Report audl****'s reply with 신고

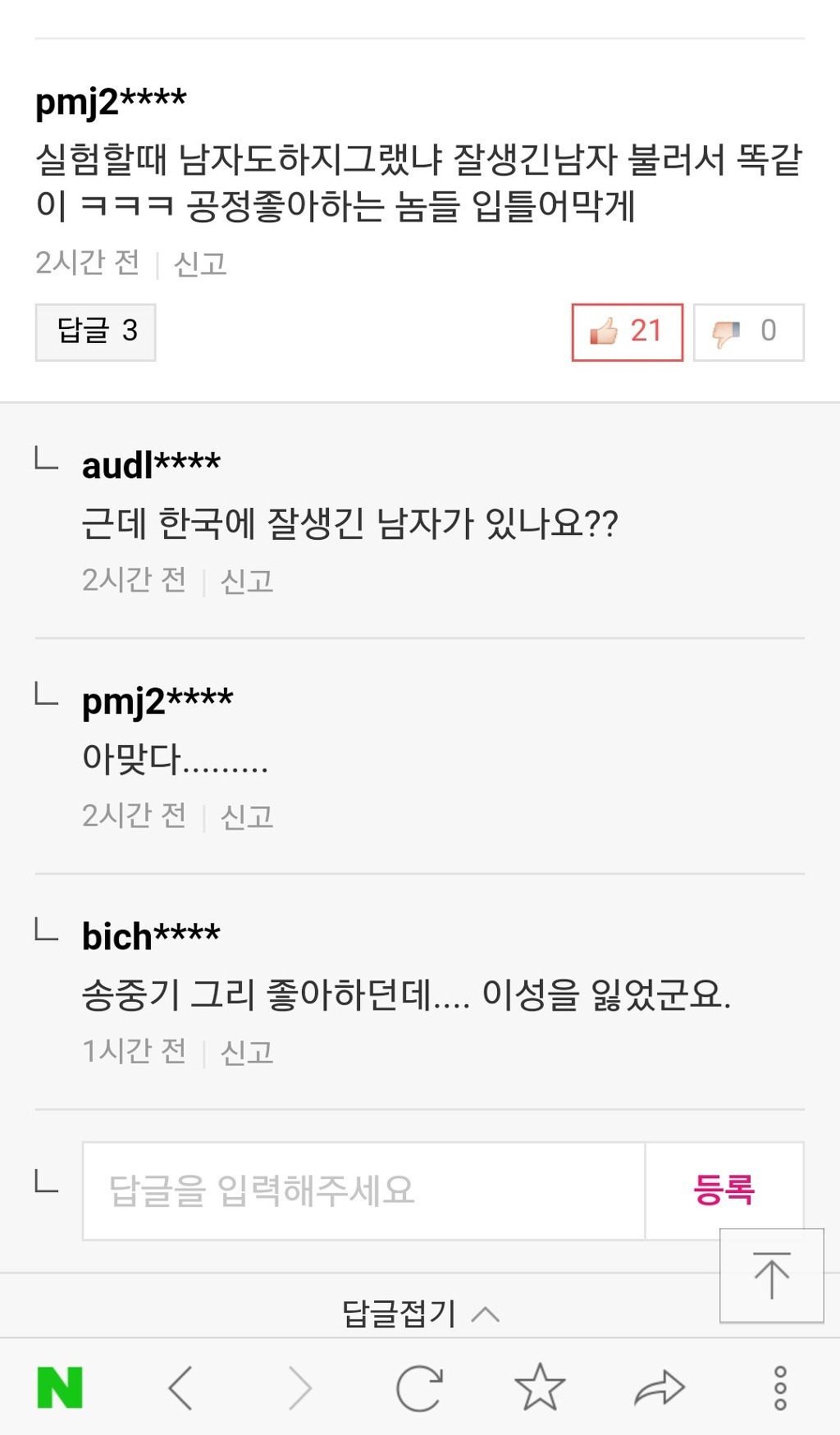pos(247,581)
